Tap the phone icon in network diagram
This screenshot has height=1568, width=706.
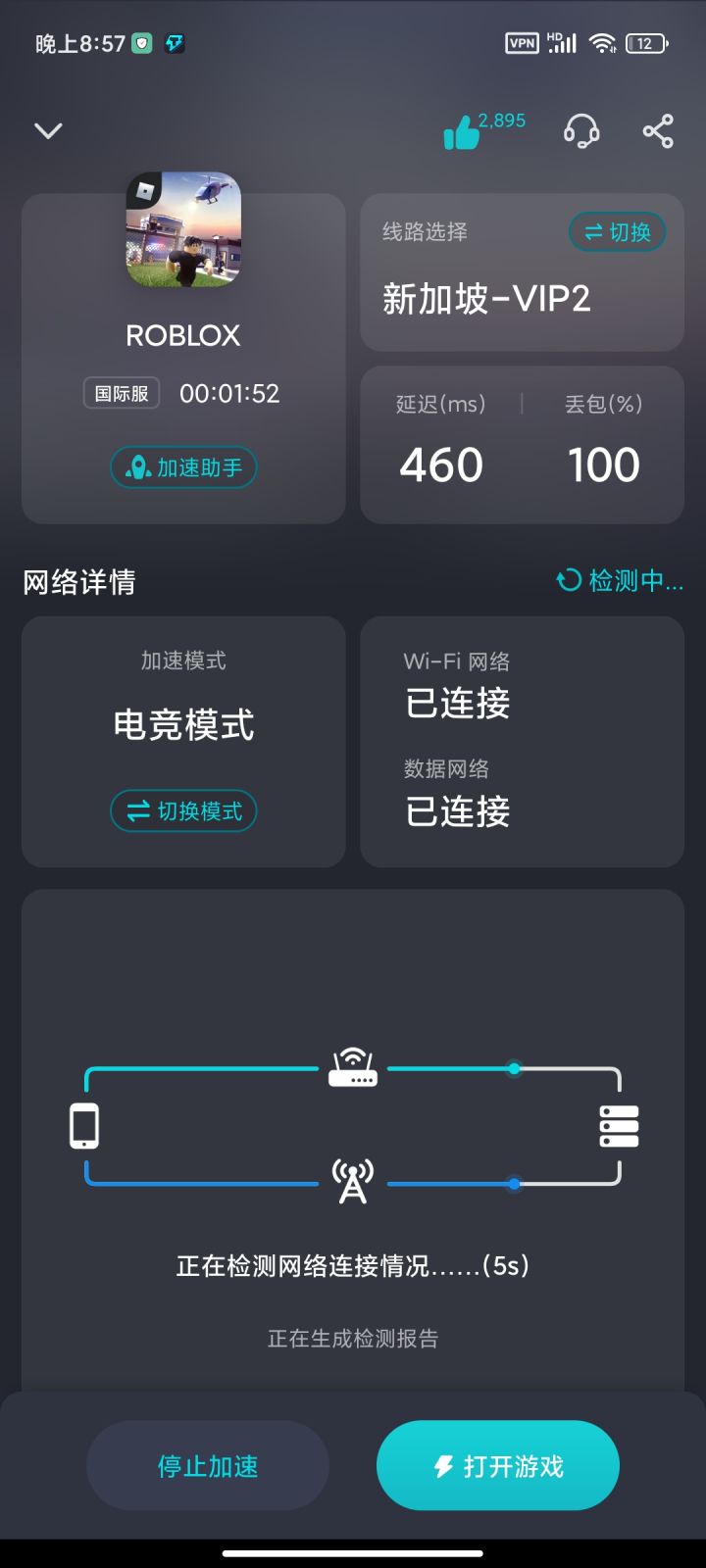pos(85,1125)
